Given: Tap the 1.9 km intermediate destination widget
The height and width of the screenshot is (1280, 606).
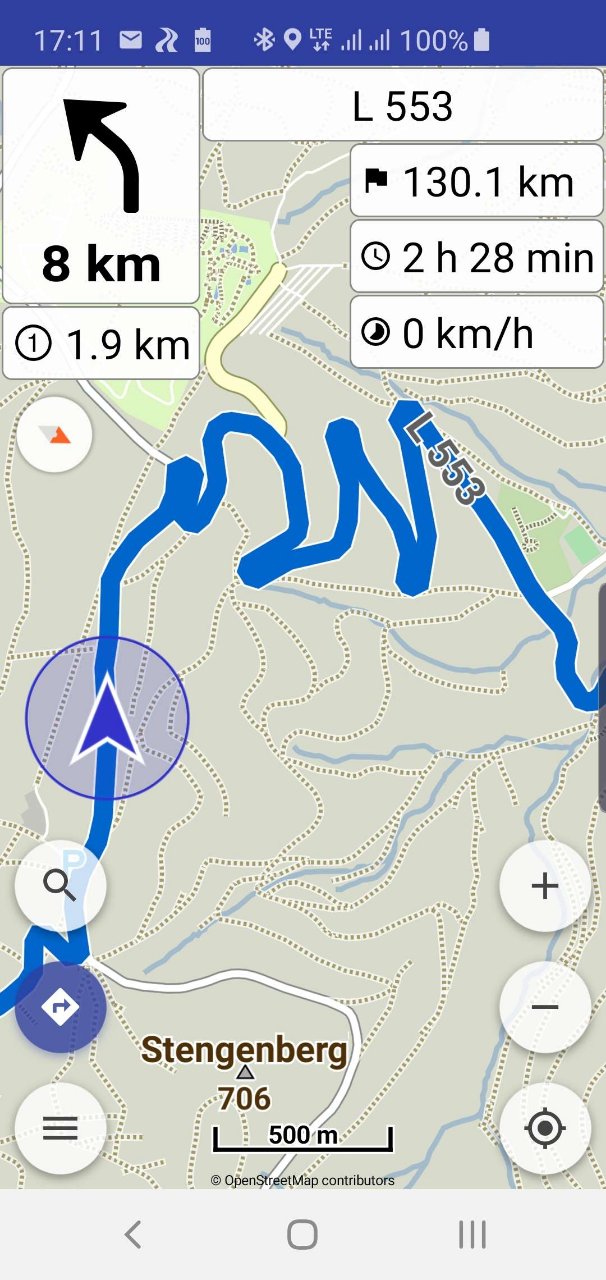Looking at the screenshot, I should click(x=101, y=344).
